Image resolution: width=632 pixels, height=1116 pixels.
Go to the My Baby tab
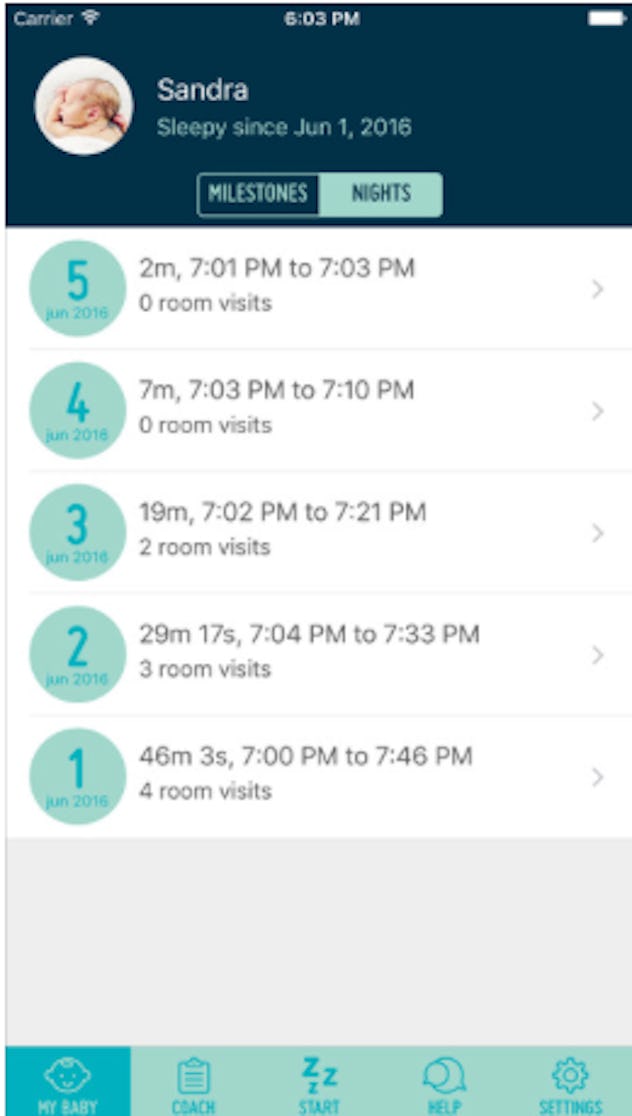coord(68,1081)
